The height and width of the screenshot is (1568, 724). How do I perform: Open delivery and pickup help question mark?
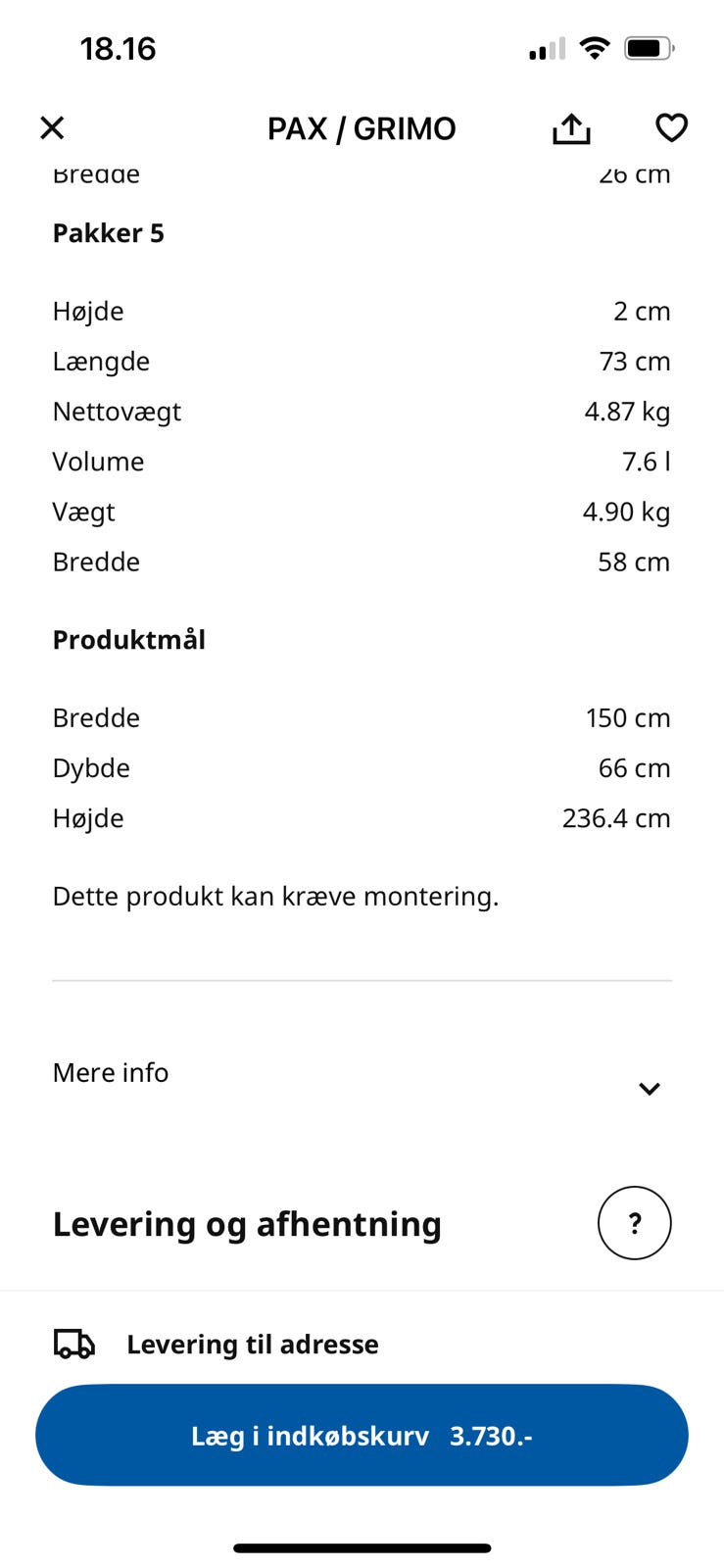634,1223
